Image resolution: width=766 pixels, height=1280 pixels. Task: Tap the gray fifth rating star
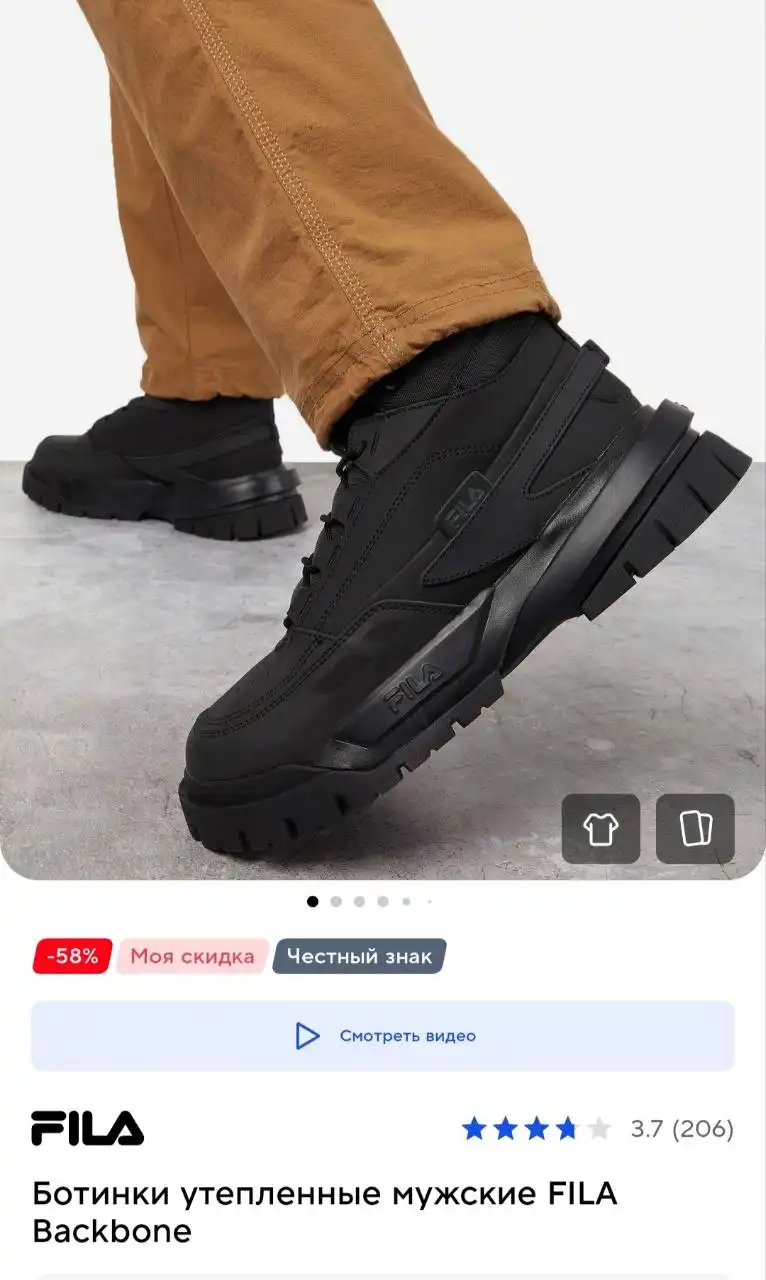click(599, 1130)
